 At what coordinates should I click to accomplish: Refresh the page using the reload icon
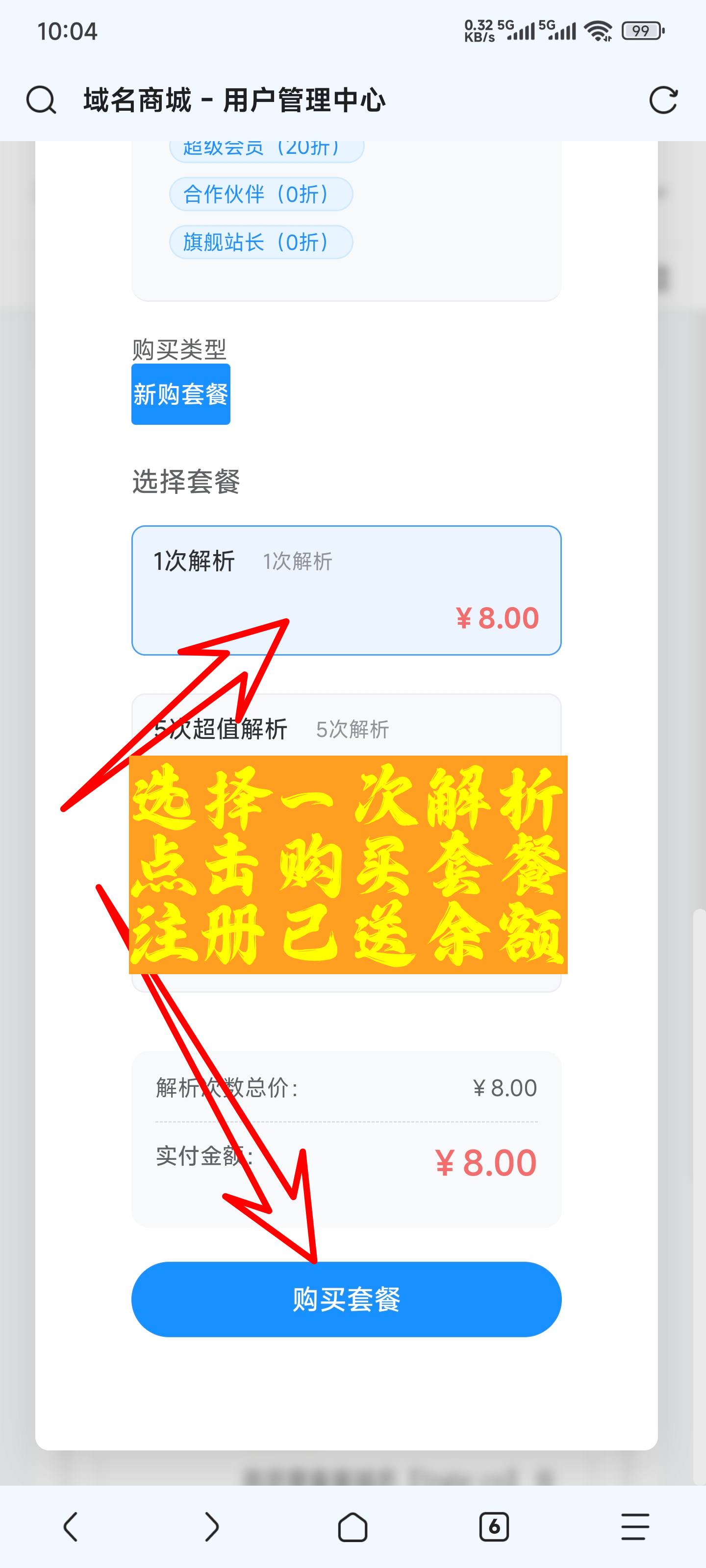pos(664,100)
